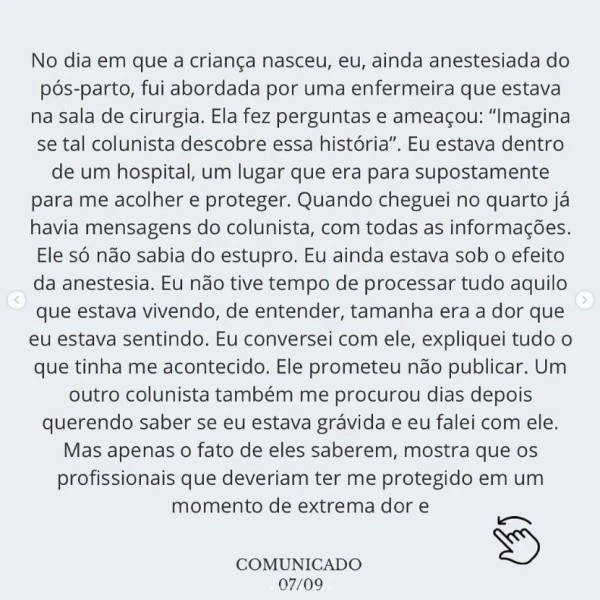This screenshot has height=600, width=600.
Task: Advance to the next carousel slide
Action: pos(587,299)
